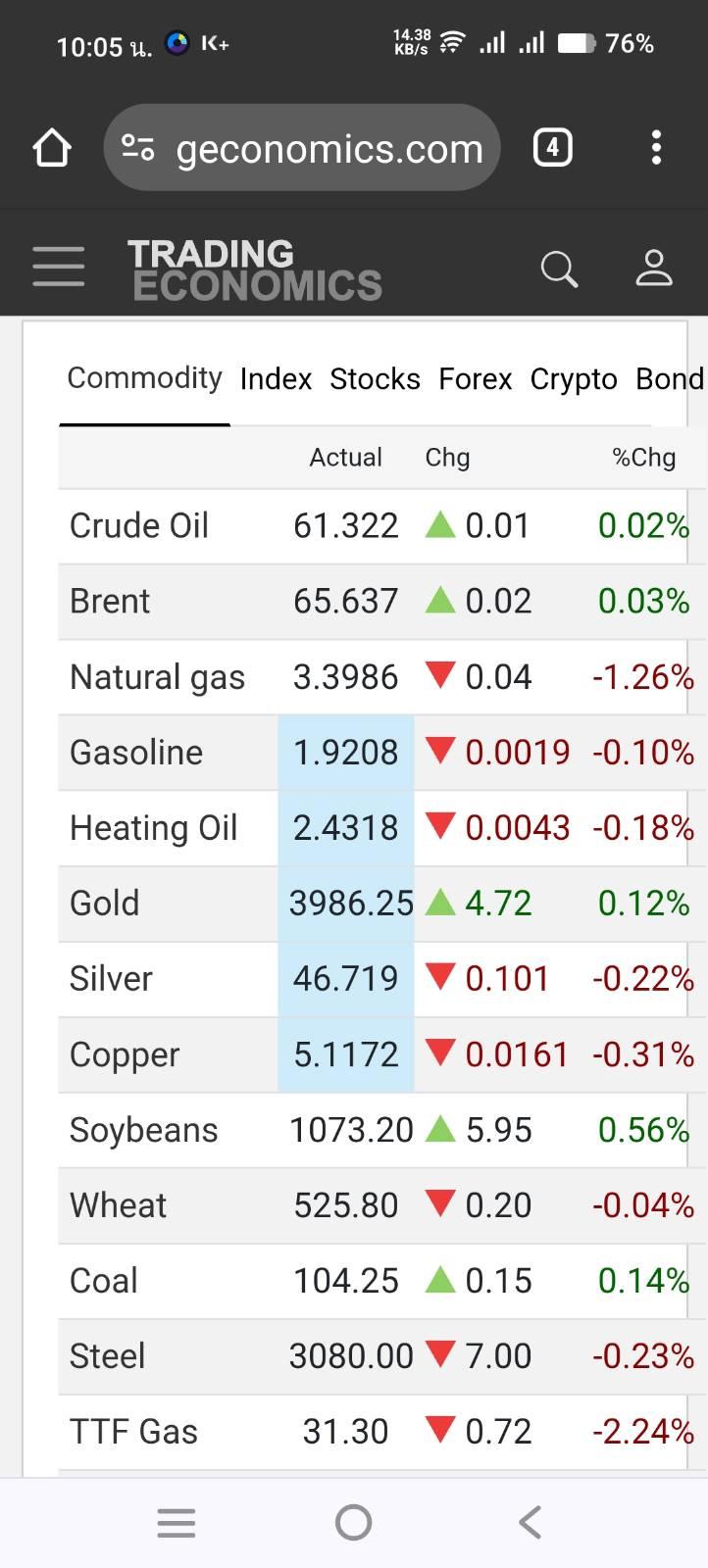The width and height of the screenshot is (708, 1568).
Task: Open the TTF Gas commodity page
Action: pos(133,1432)
